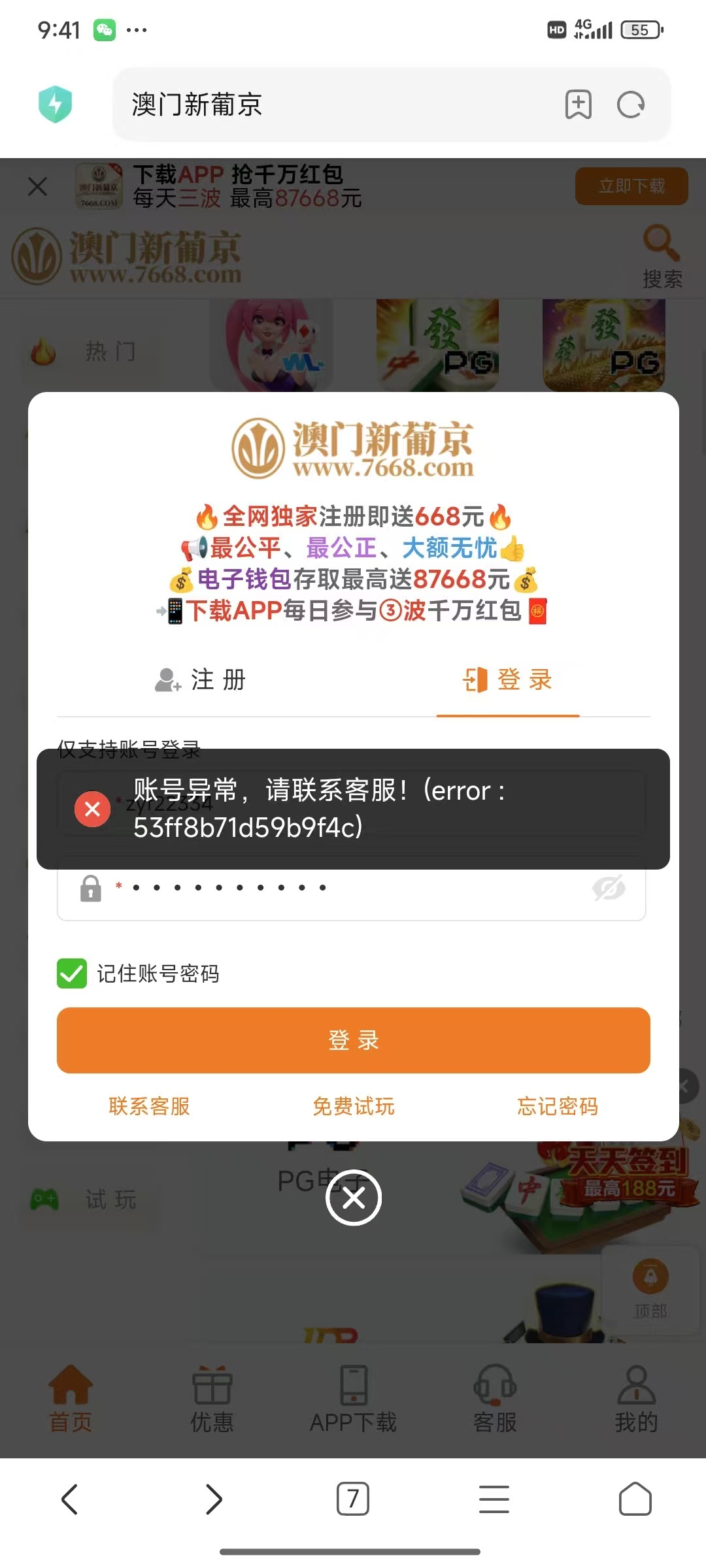Go to the browser home page
706x1568 pixels.
point(635,1499)
